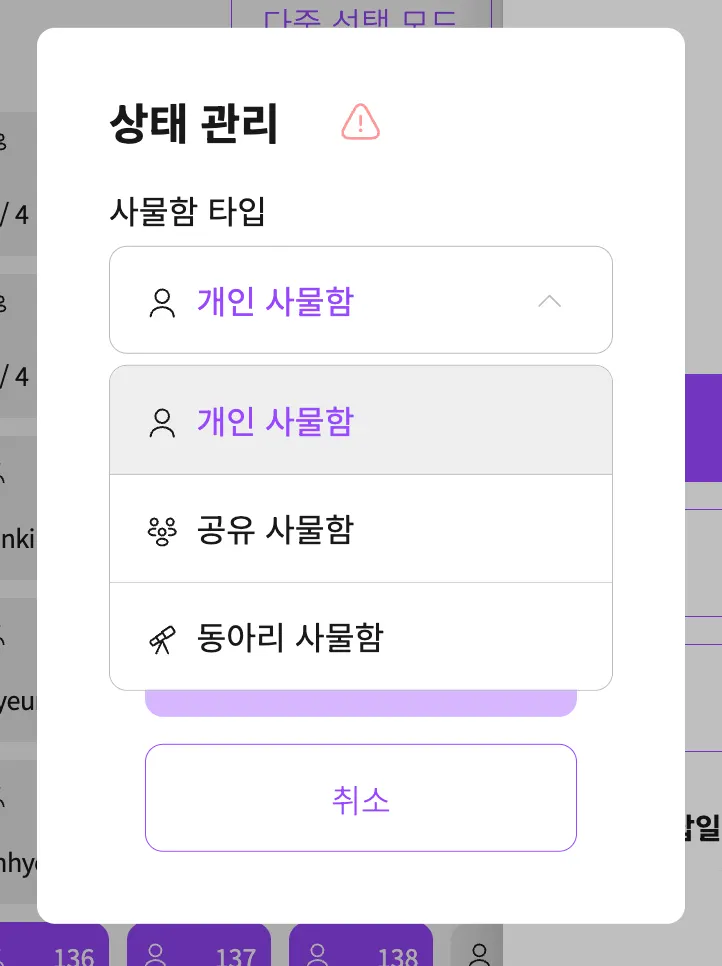Collapse the 사물함 타입 dropdown
This screenshot has width=722, height=966.
point(549,301)
